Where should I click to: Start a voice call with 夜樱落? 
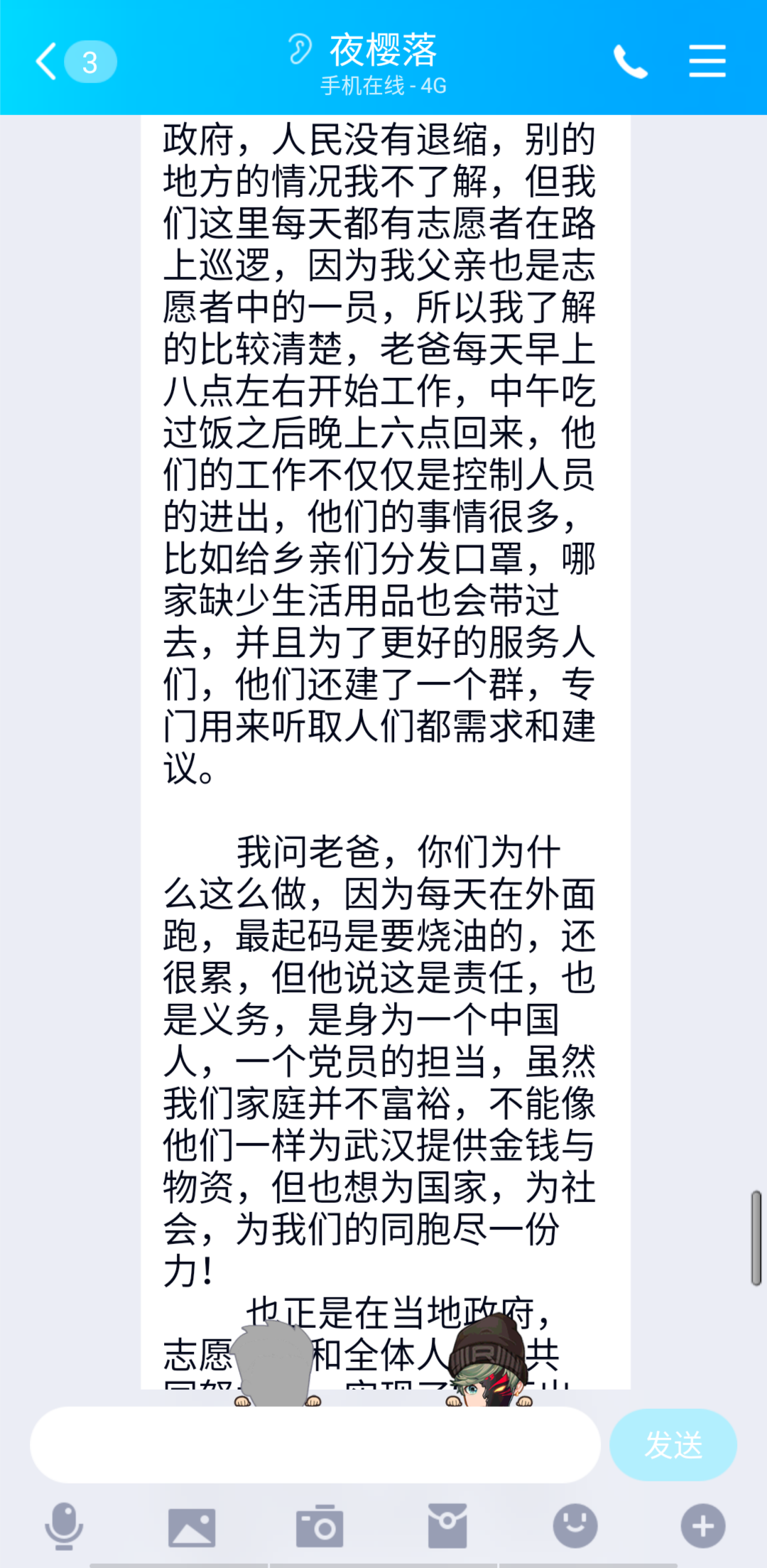click(630, 62)
